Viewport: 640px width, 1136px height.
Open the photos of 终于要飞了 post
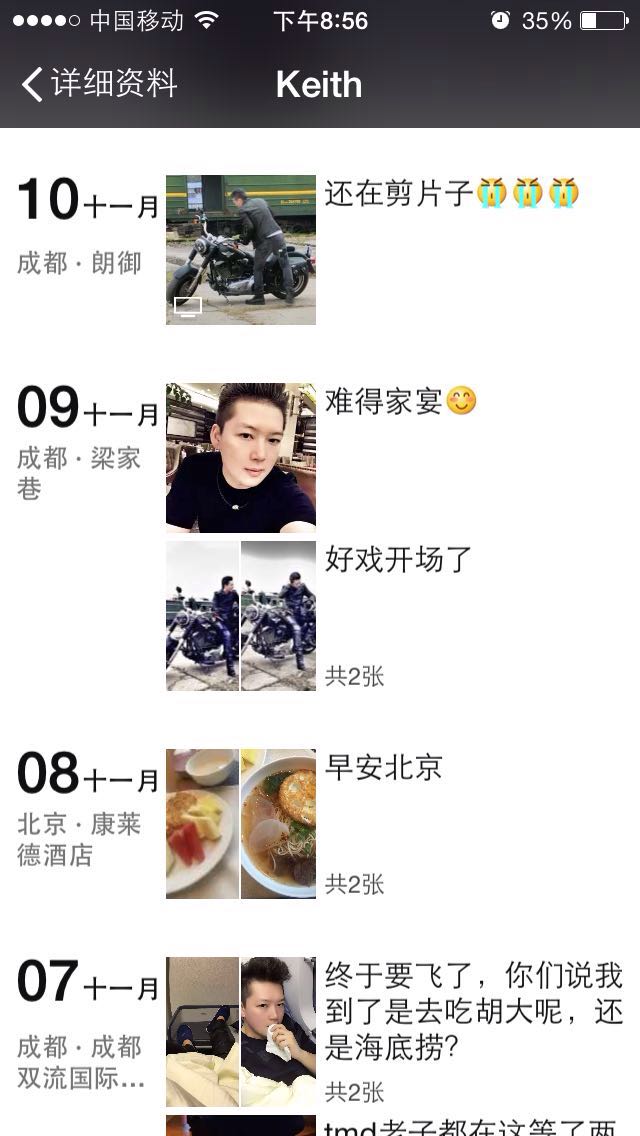[240, 1032]
